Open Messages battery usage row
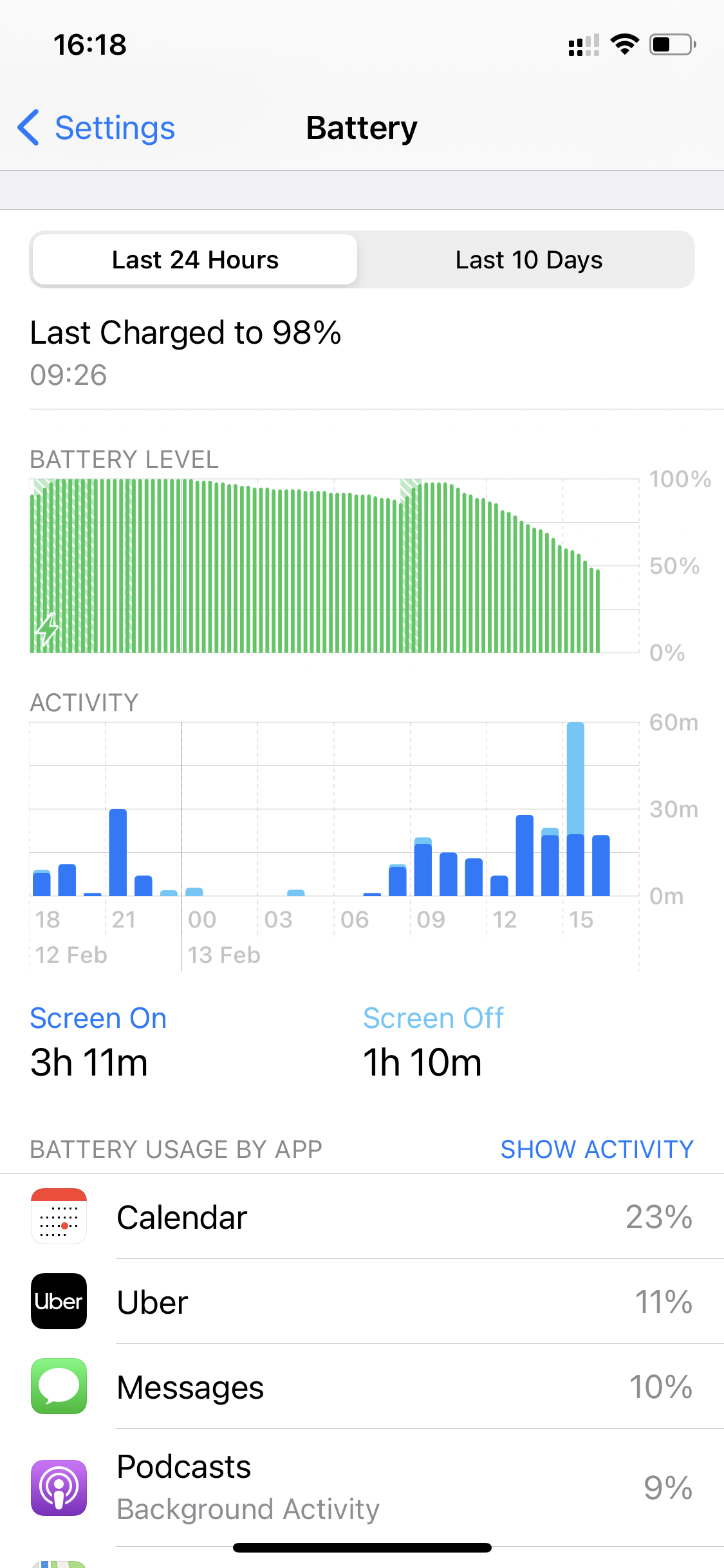The image size is (724, 1568). (362, 1386)
